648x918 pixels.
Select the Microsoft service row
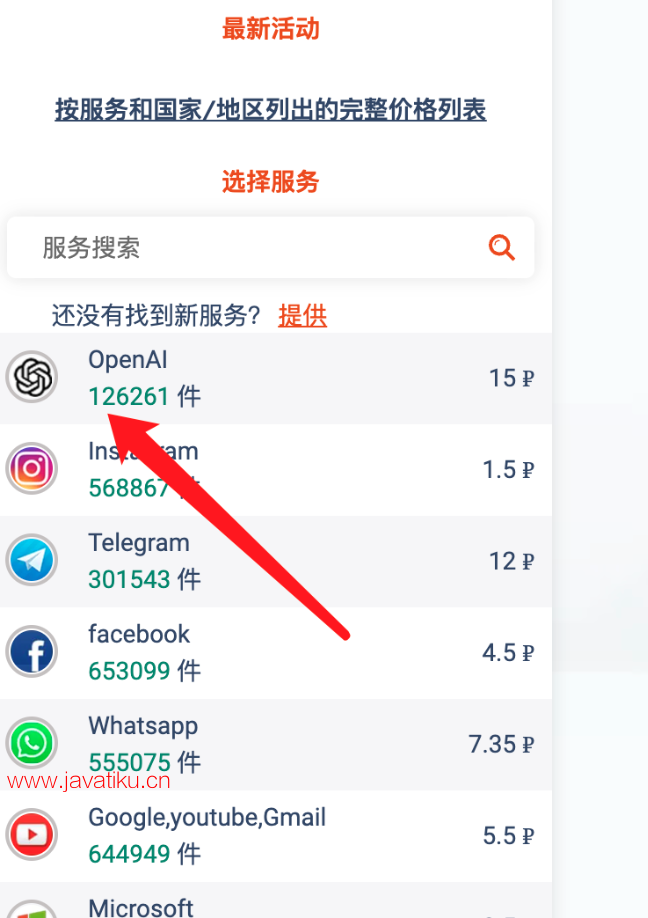tap(275, 905)
